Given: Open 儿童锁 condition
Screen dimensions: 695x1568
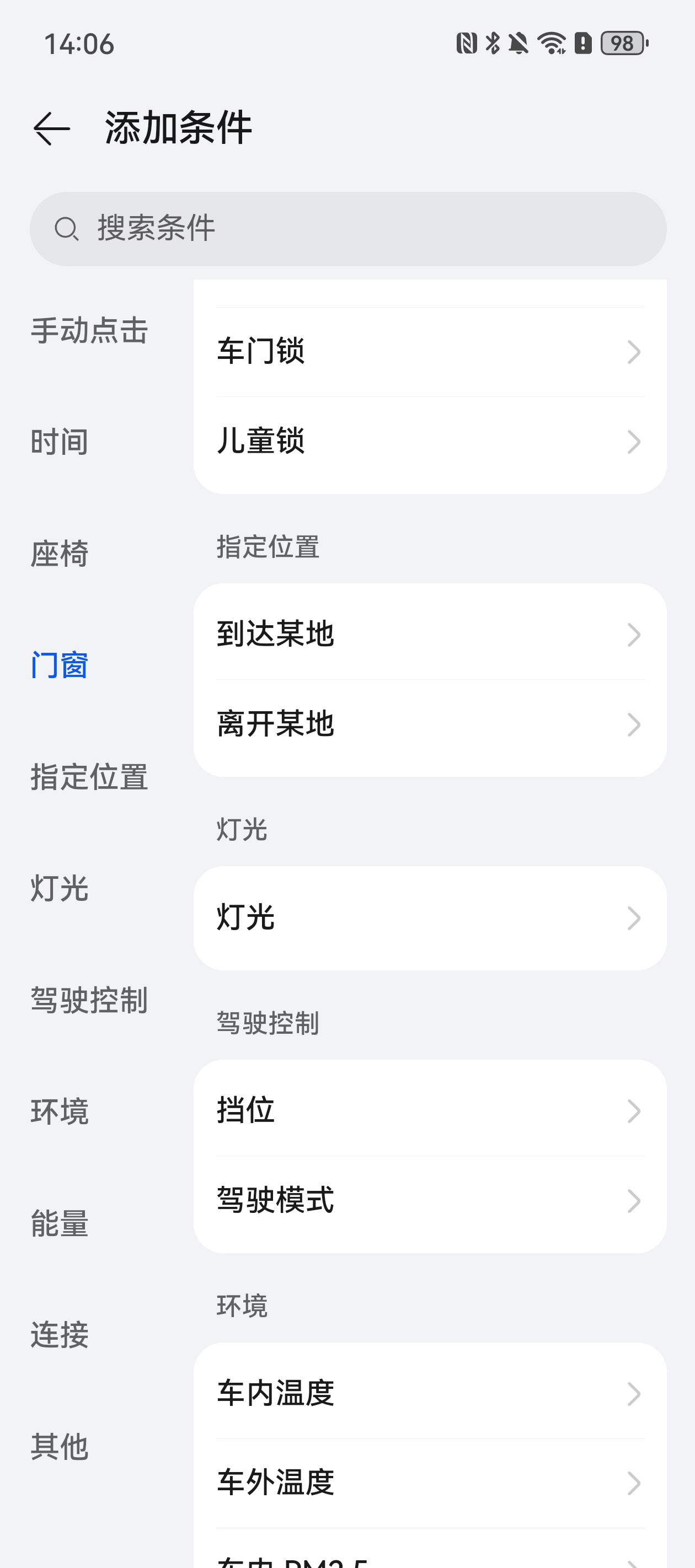Looking at the screenshot, I should pos(430,441).
